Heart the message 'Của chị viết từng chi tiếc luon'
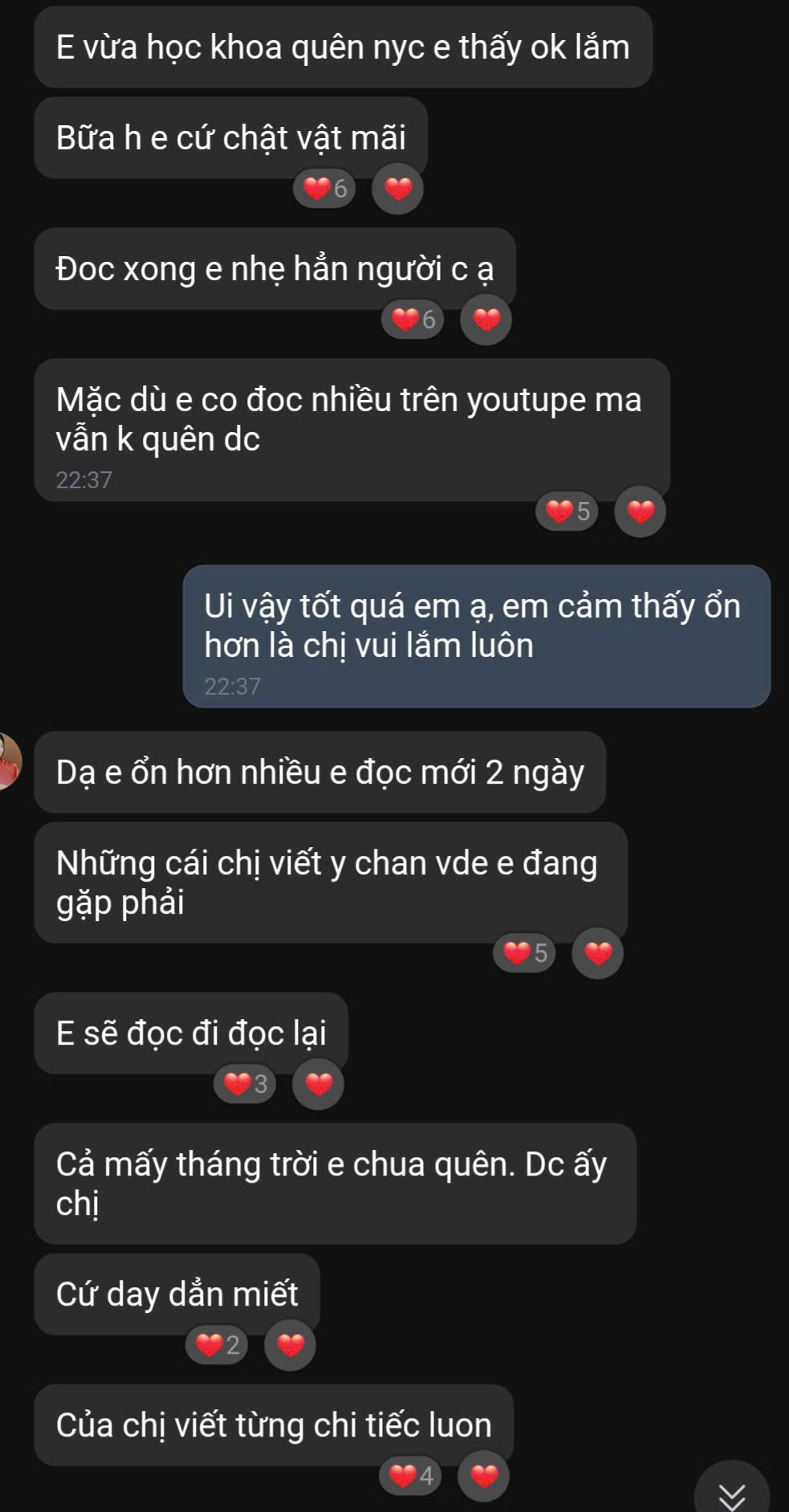The width and height of the screenshot is (789, 1512). [x=483, y=1475]
